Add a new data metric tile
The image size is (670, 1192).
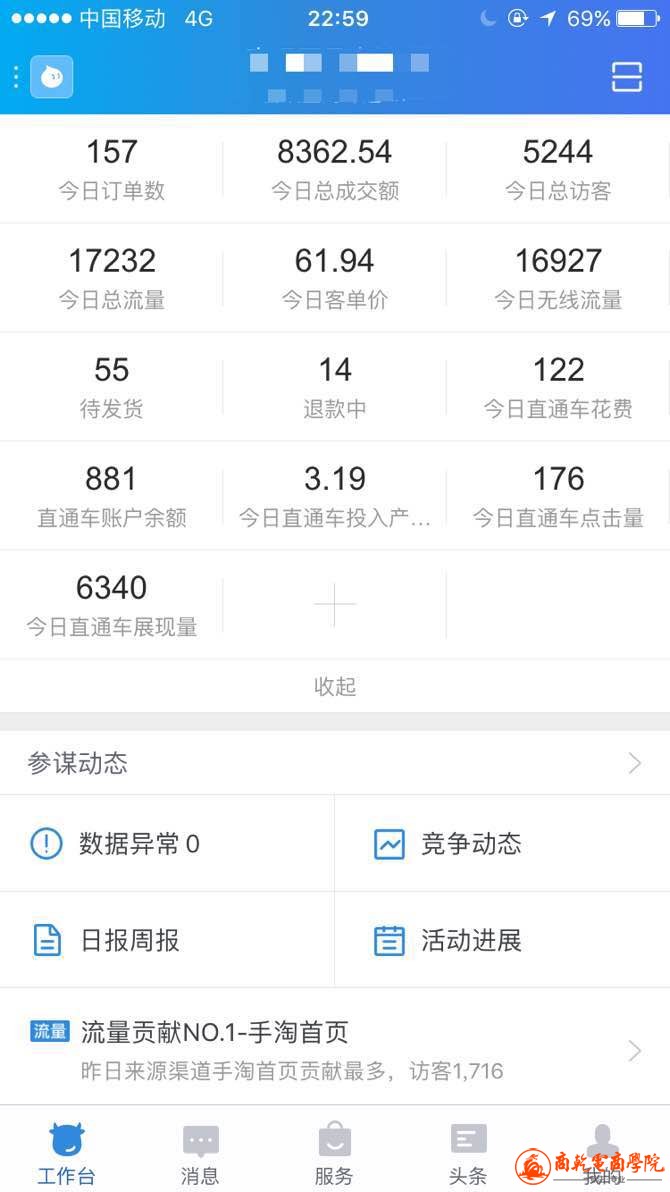click(x=335, y=604)
